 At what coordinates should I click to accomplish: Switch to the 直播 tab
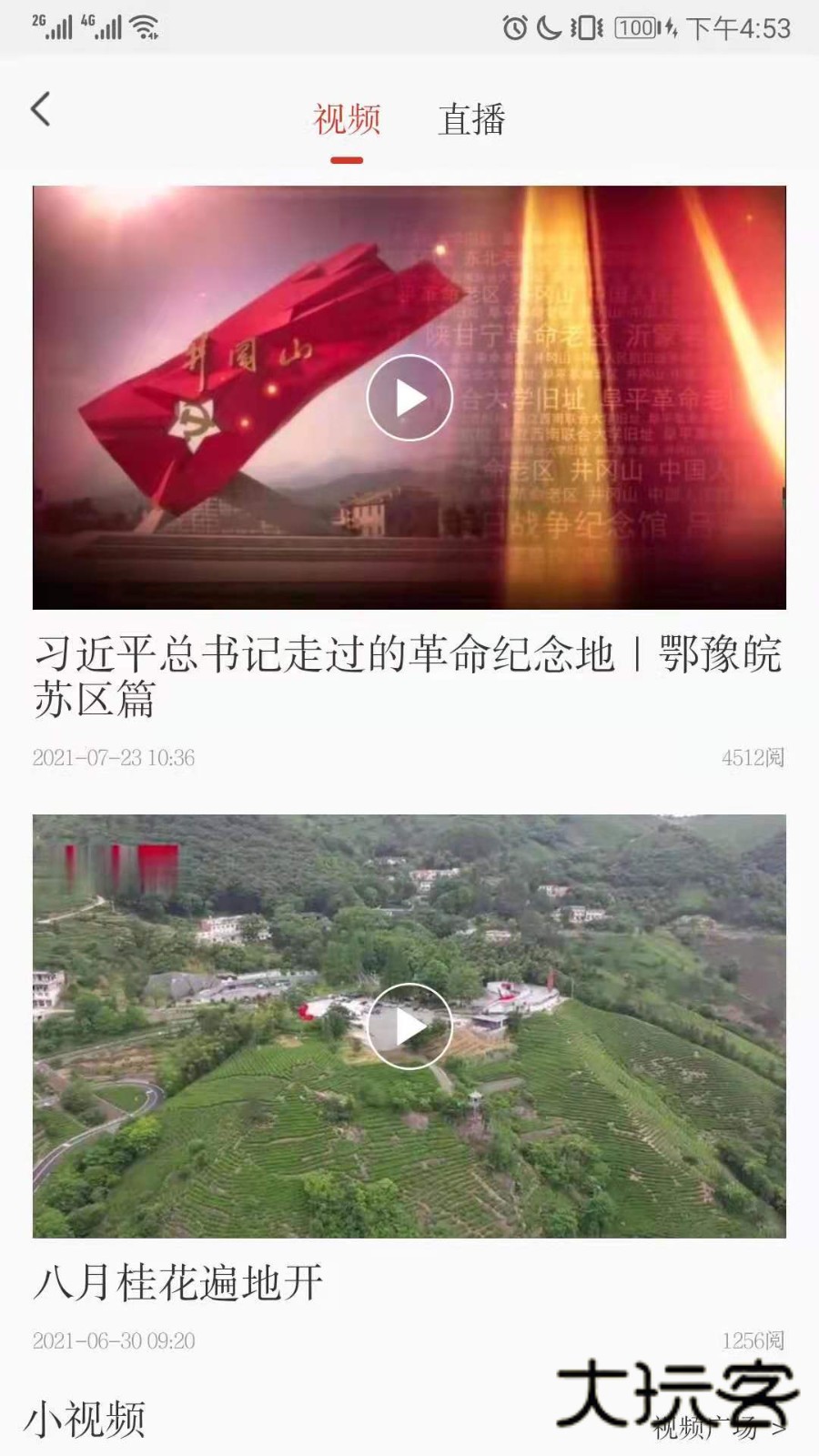[x=471, y=120]
